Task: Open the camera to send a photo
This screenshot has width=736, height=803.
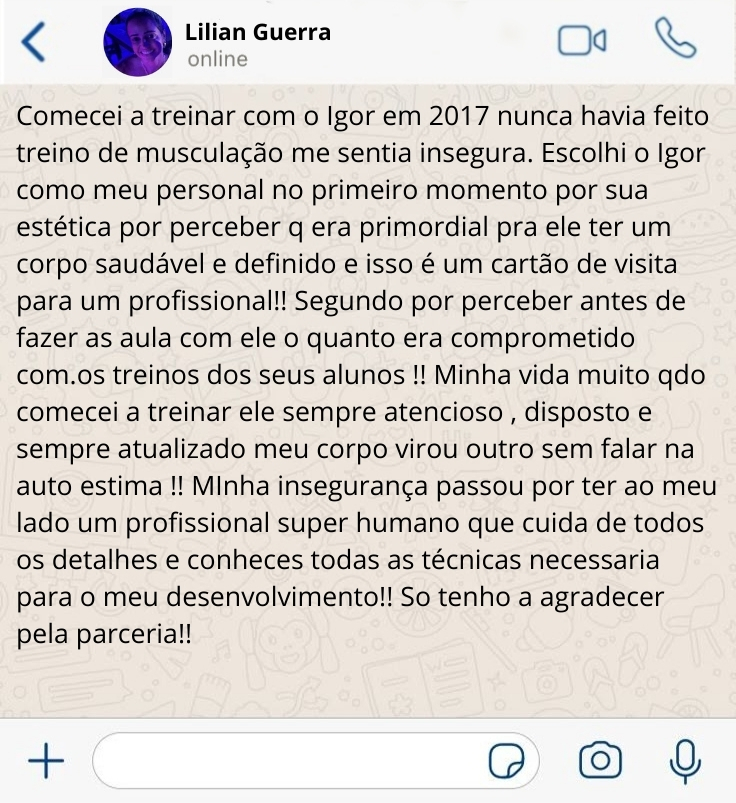Action: click(600, 762)
